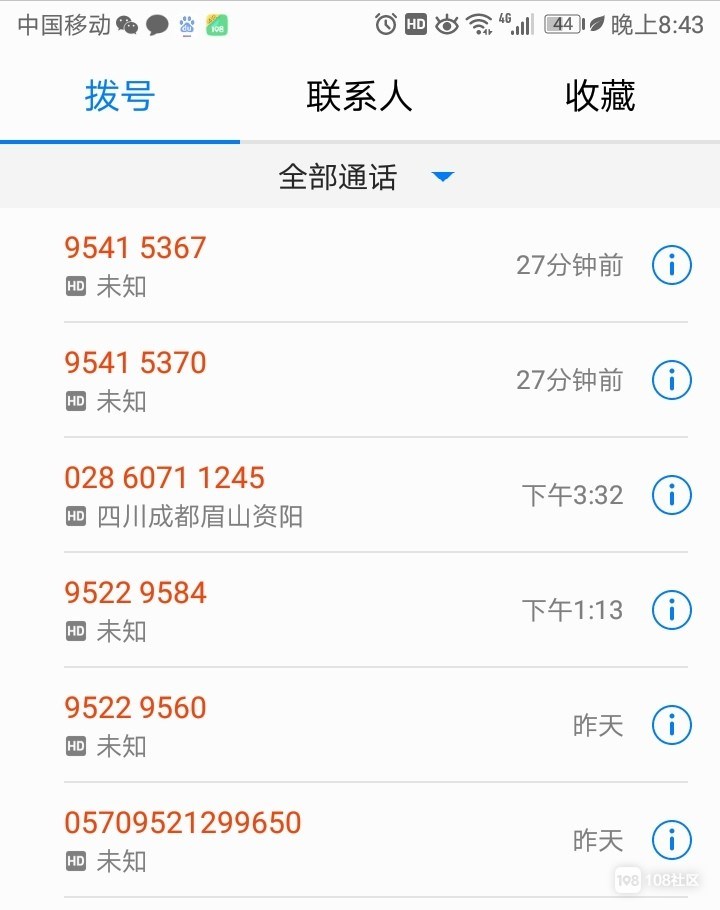
Task: Switch to the 联系人 tab
Action: click(359, 97)
